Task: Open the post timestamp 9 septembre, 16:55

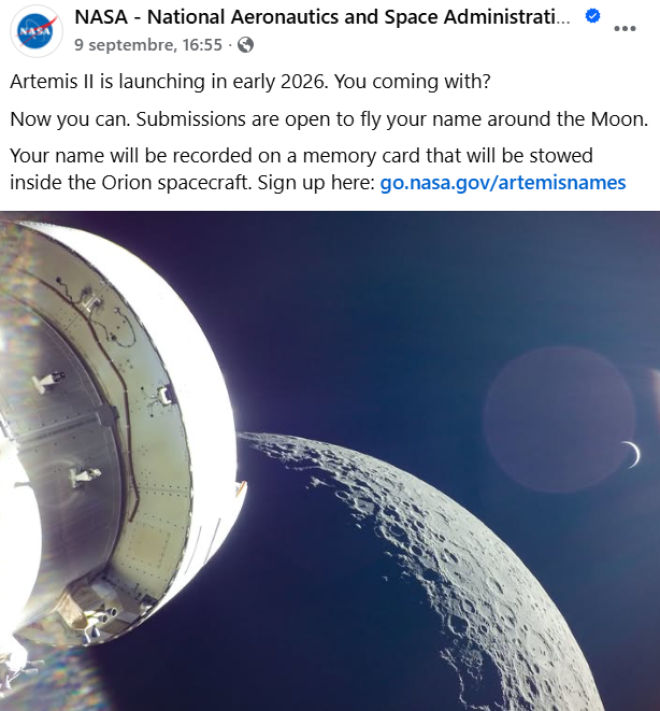Action: pos(148,45)
